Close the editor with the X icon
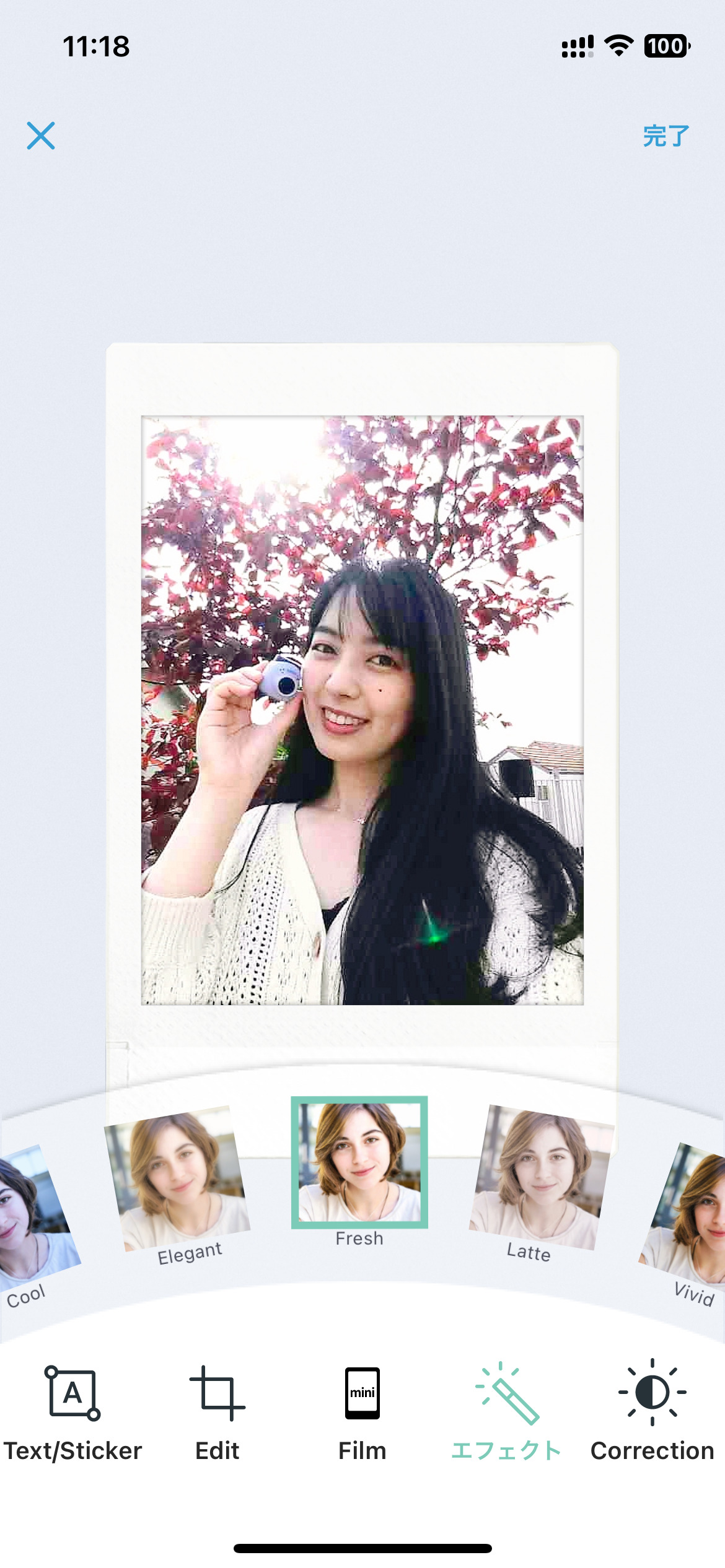 (x=41, y=136)
